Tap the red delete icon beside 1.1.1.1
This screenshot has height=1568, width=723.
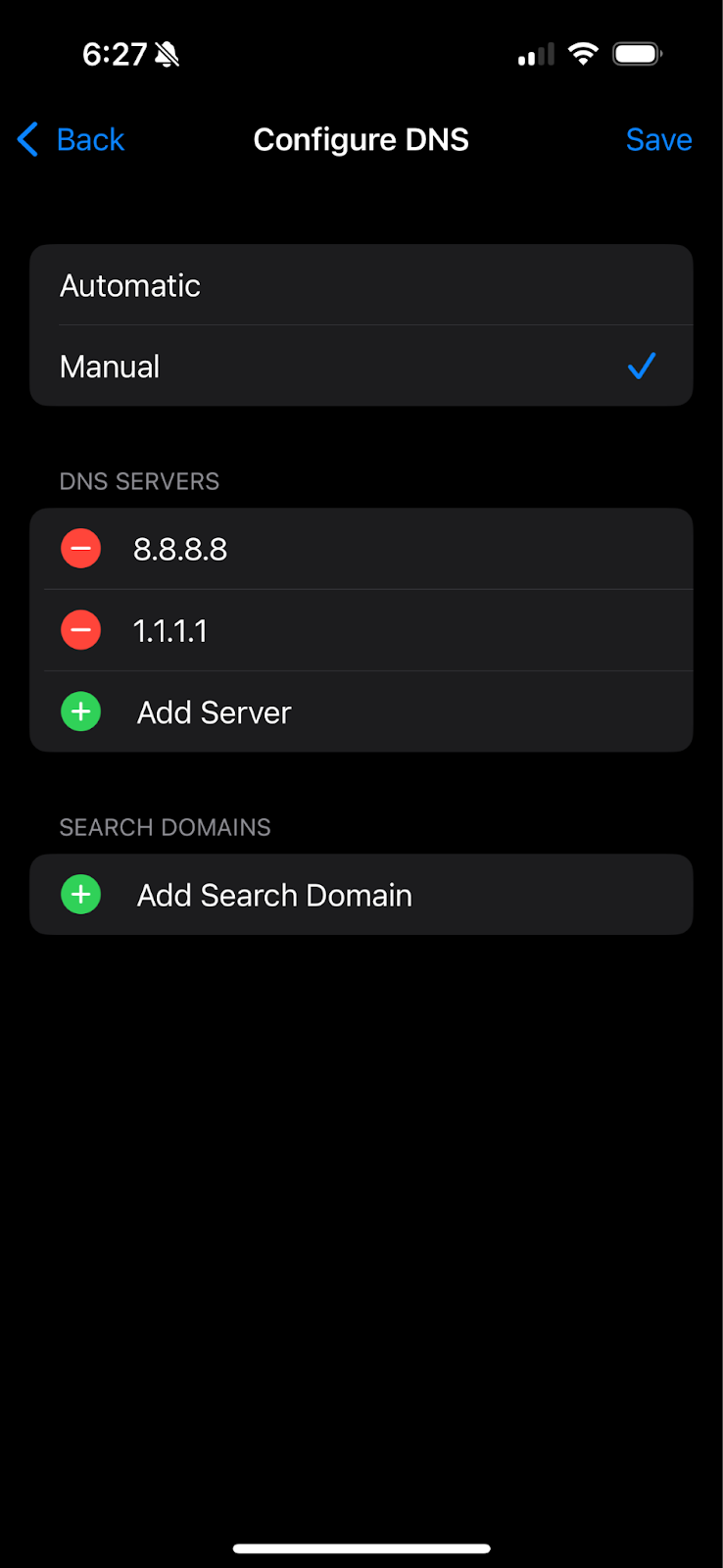(x=80, y=630)
